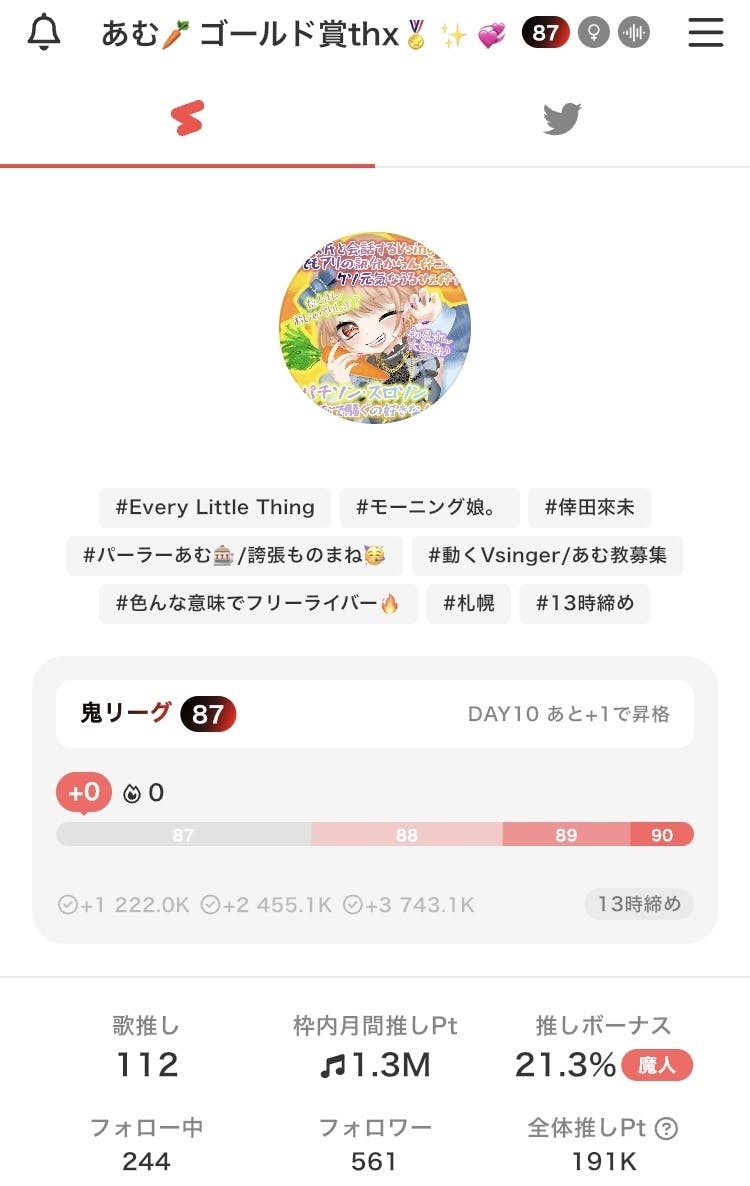Open the notifications bell

pyautogui.click(x=44, y=33)
